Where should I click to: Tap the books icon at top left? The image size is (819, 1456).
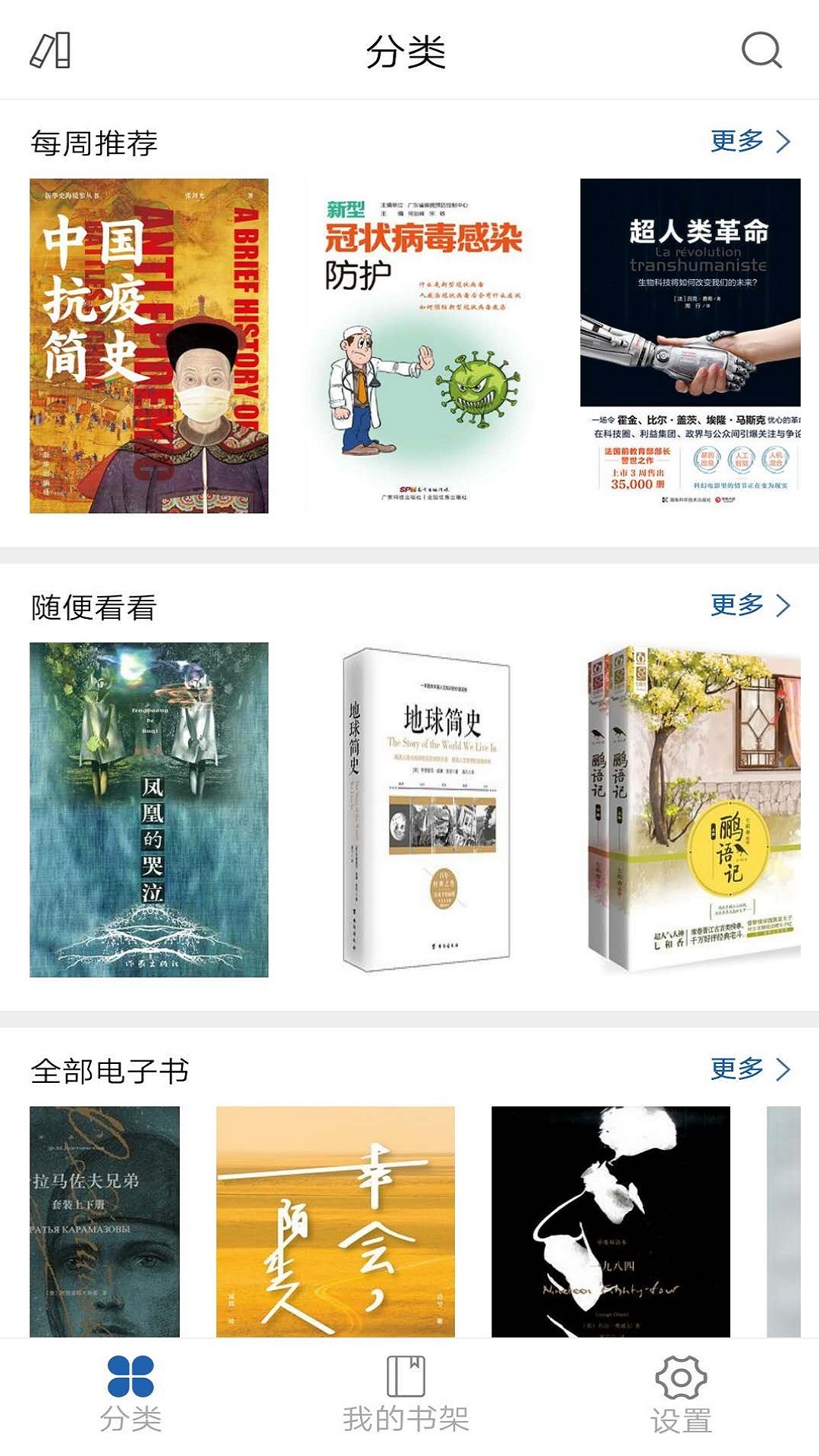[x=50, y=51]
